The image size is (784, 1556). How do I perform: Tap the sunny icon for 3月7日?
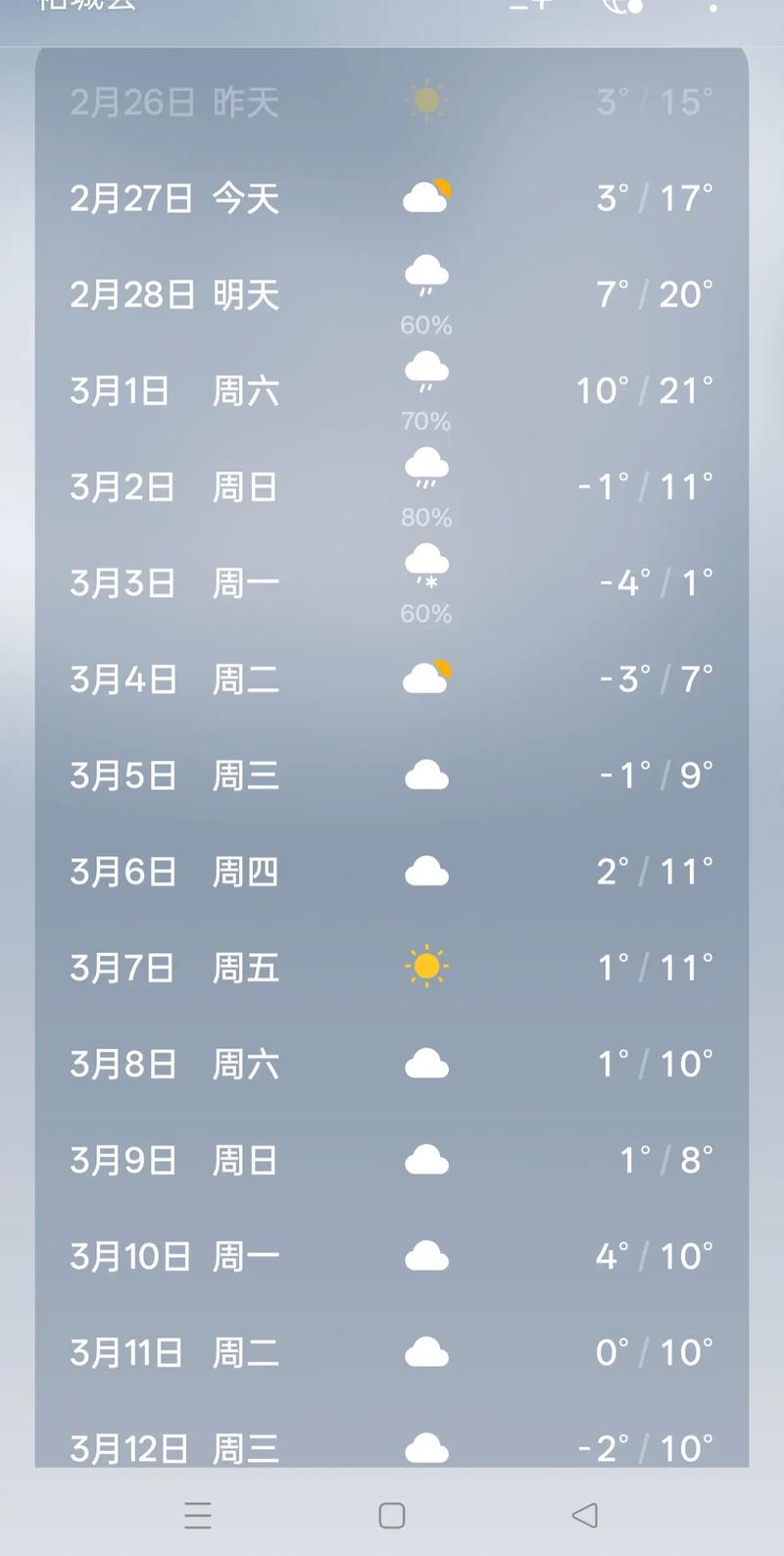[426, 967]
